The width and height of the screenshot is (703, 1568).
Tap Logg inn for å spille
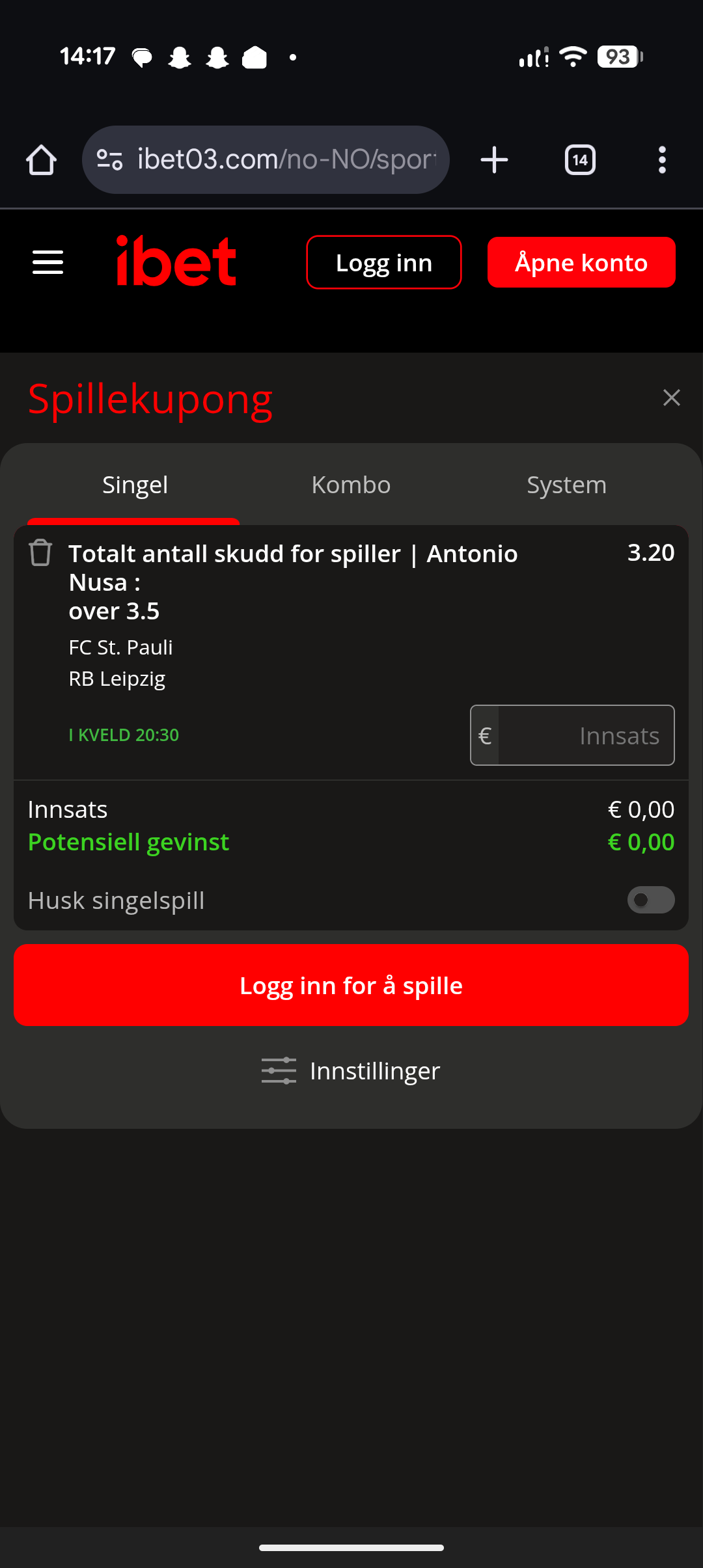(351, 985)
